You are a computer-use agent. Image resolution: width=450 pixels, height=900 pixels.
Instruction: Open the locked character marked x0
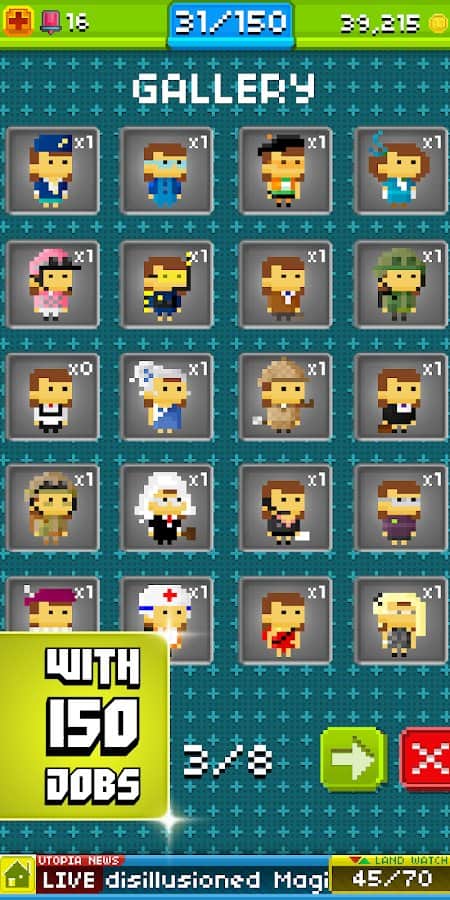[x=52, y=397]
